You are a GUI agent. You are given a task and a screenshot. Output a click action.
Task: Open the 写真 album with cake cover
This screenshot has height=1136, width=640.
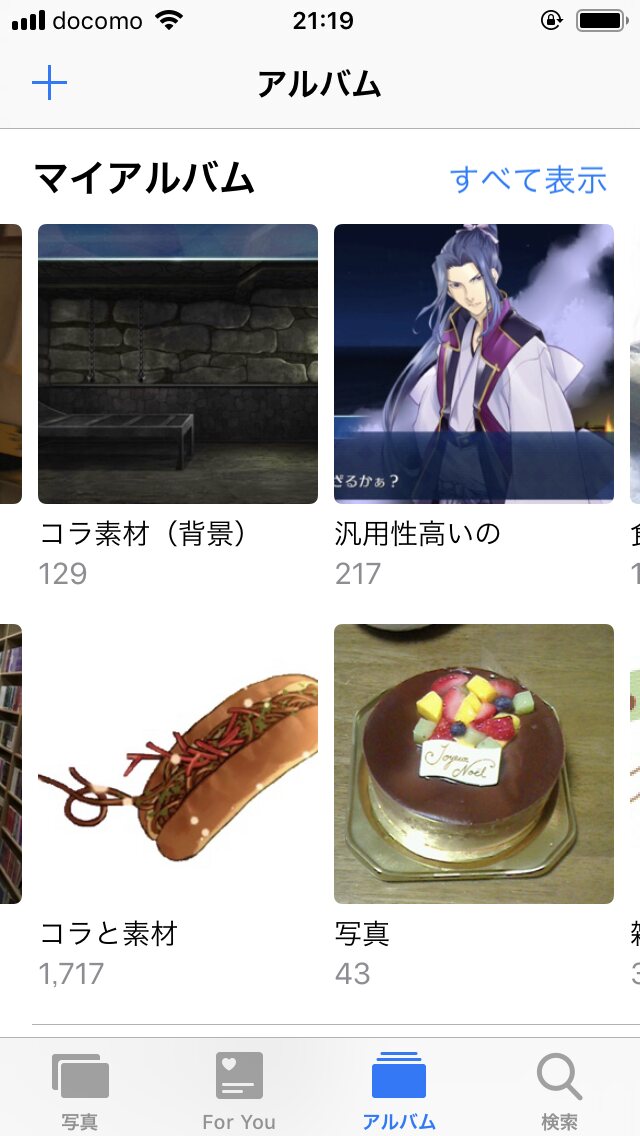point(474,764)
